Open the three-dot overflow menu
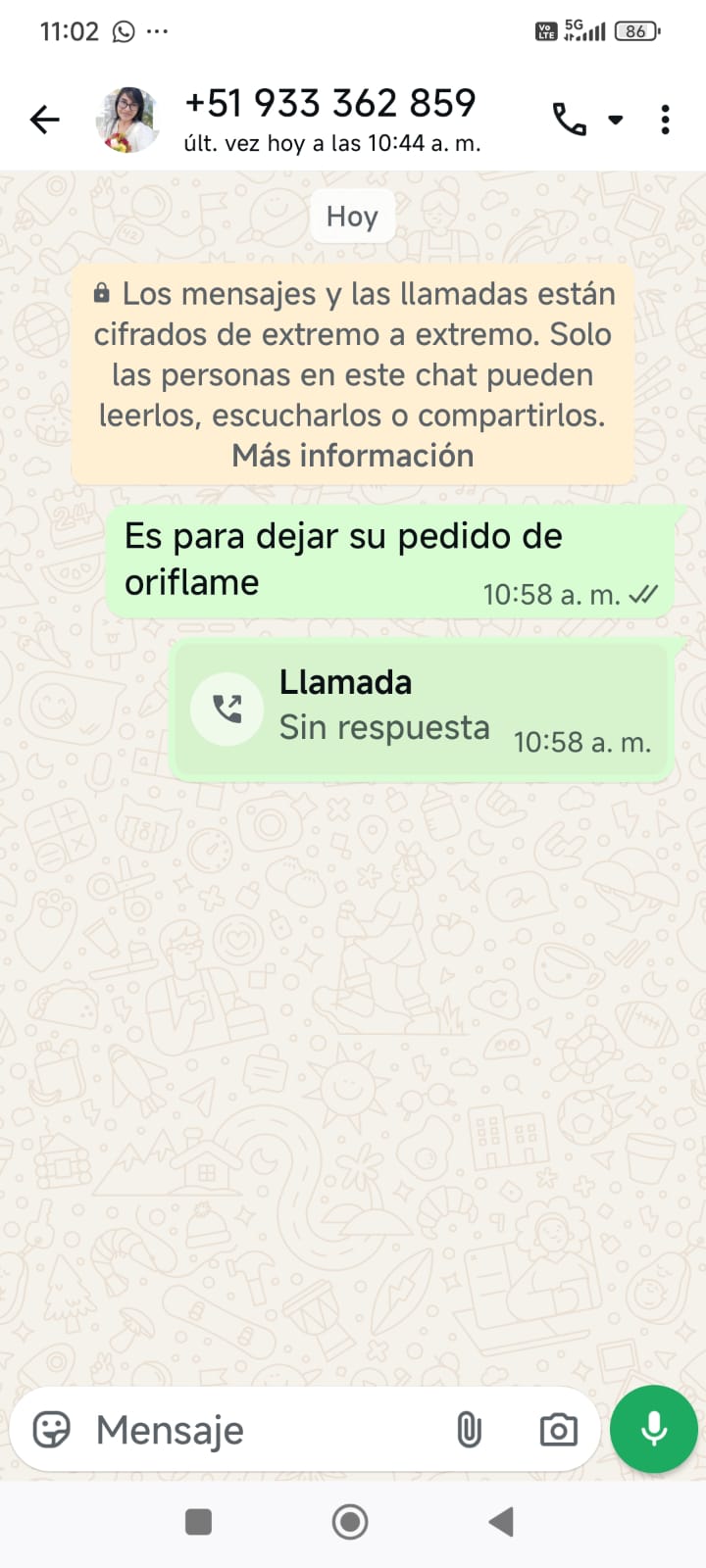 click(666, 120)
